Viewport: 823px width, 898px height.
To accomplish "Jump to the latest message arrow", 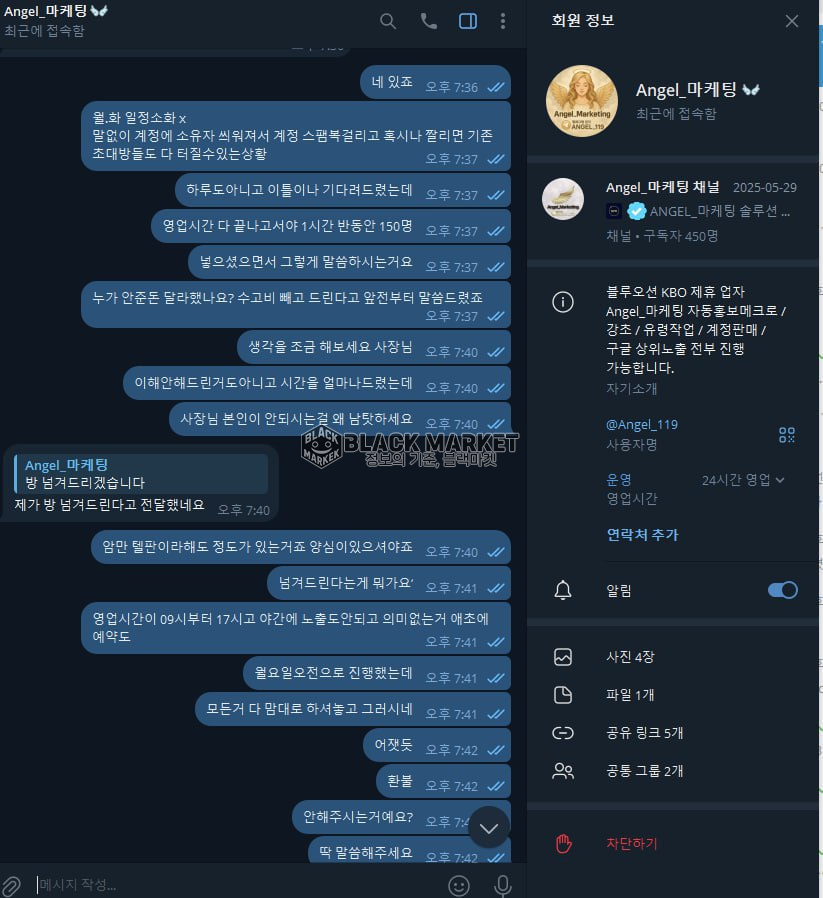I will click(x=489, y=827).
